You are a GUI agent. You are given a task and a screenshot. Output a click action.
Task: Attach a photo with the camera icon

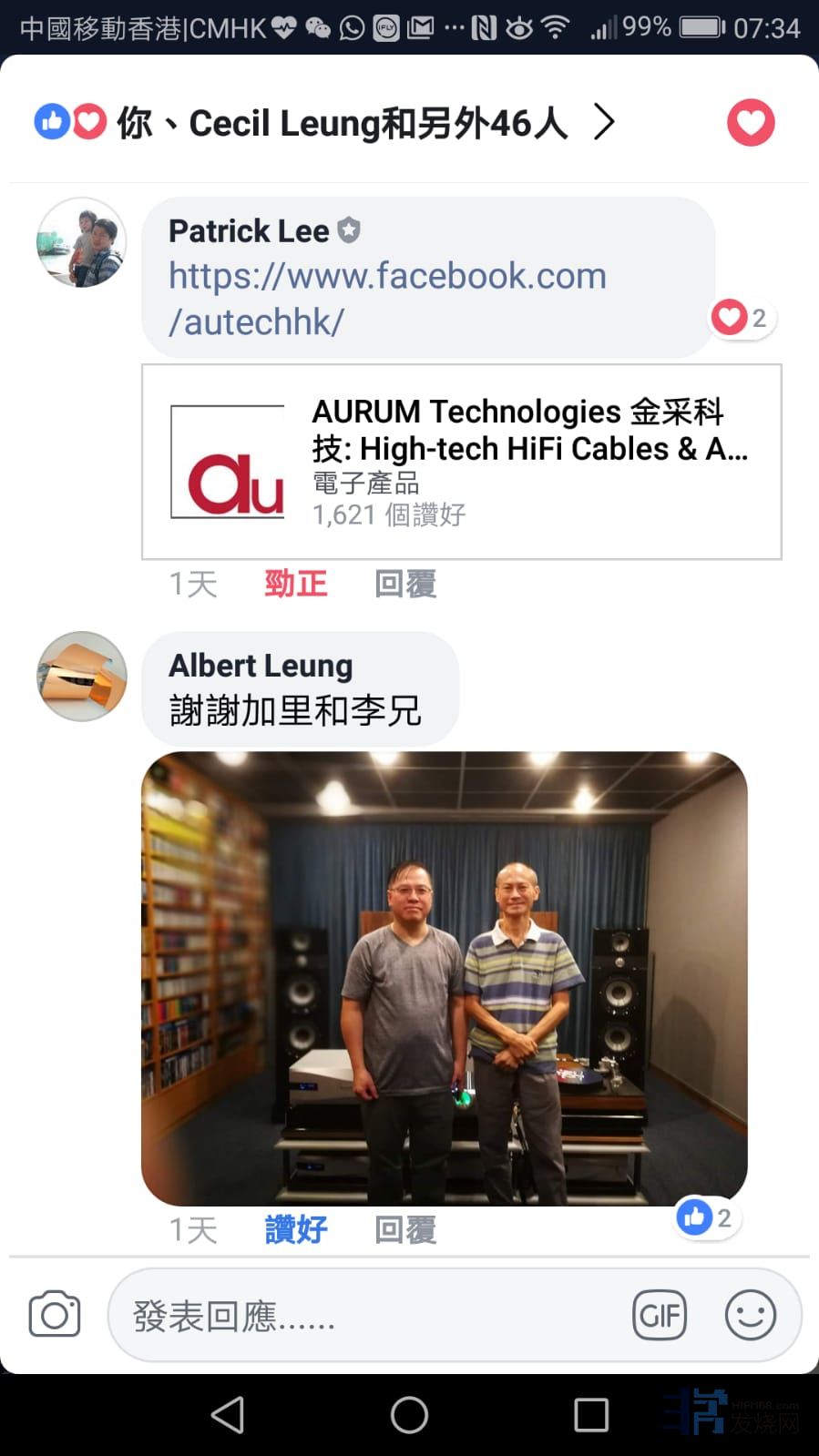pyautogui.click(x=55, y=1315)
